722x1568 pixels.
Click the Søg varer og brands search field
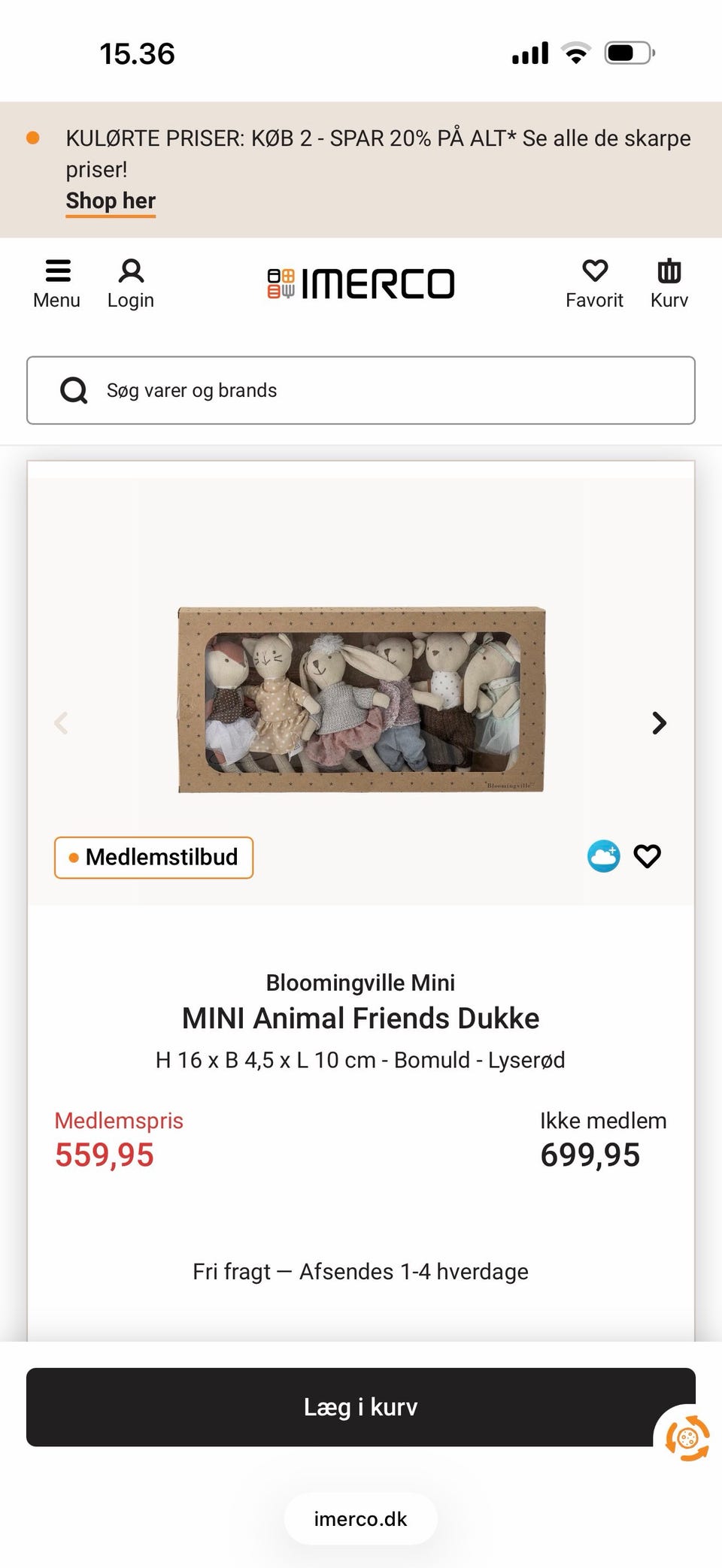tap(192, 390)
